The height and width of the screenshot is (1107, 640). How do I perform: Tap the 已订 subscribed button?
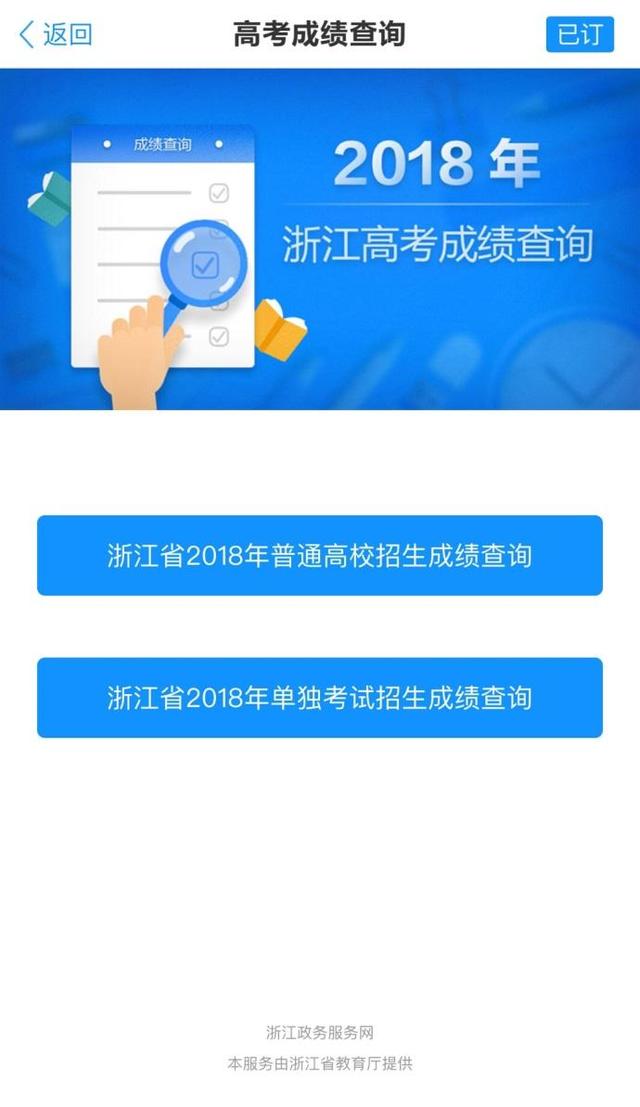(579, 34)
